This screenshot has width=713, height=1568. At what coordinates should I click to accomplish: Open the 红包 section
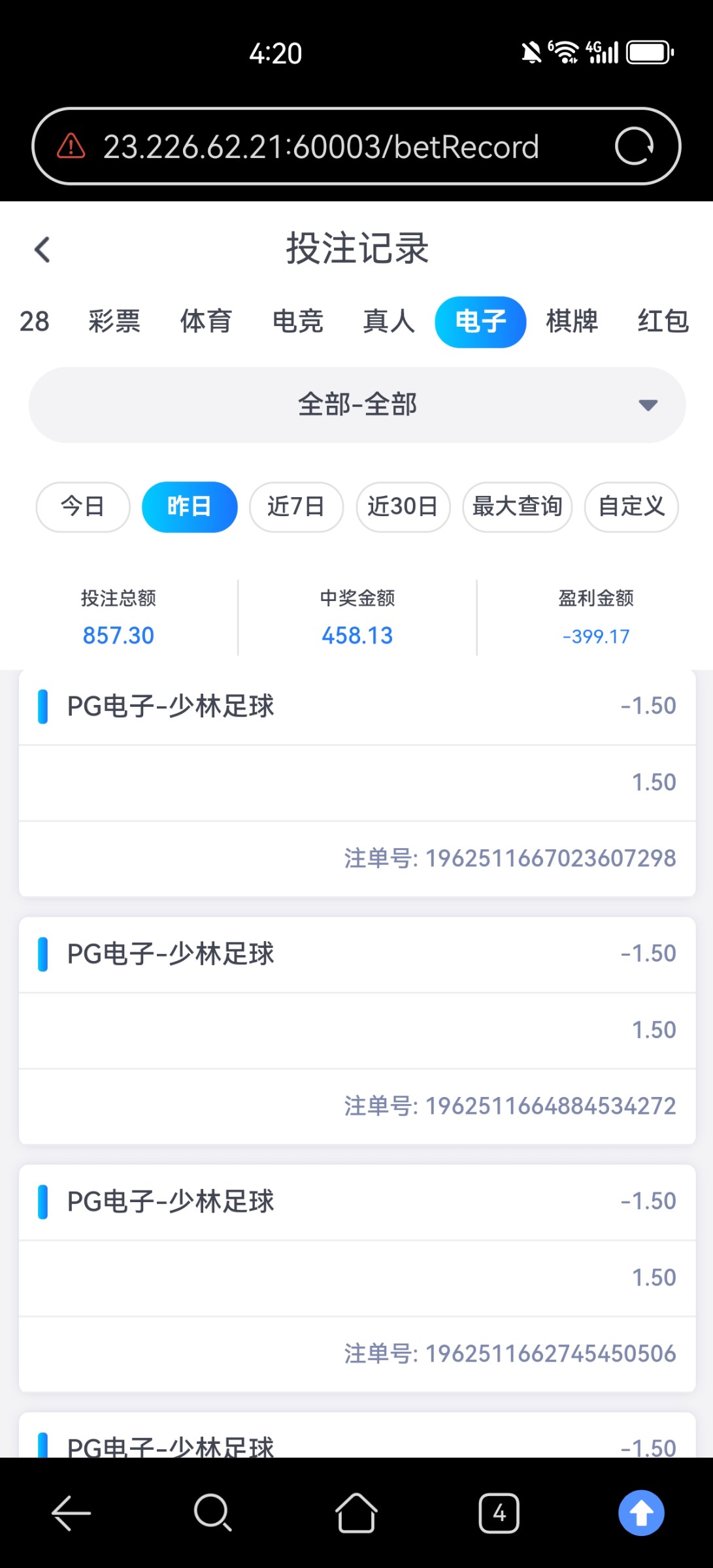click(663, 321)
